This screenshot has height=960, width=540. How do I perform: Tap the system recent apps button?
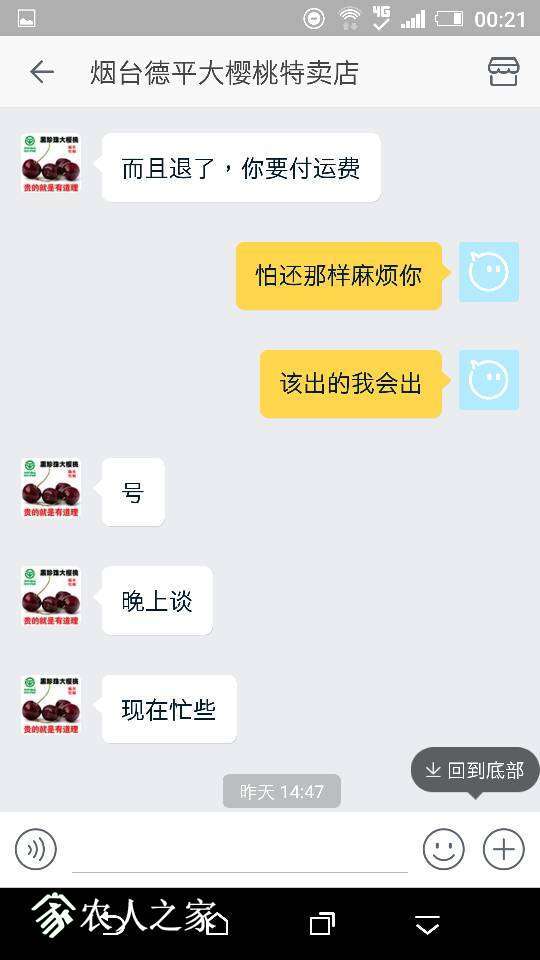(323, 923)
